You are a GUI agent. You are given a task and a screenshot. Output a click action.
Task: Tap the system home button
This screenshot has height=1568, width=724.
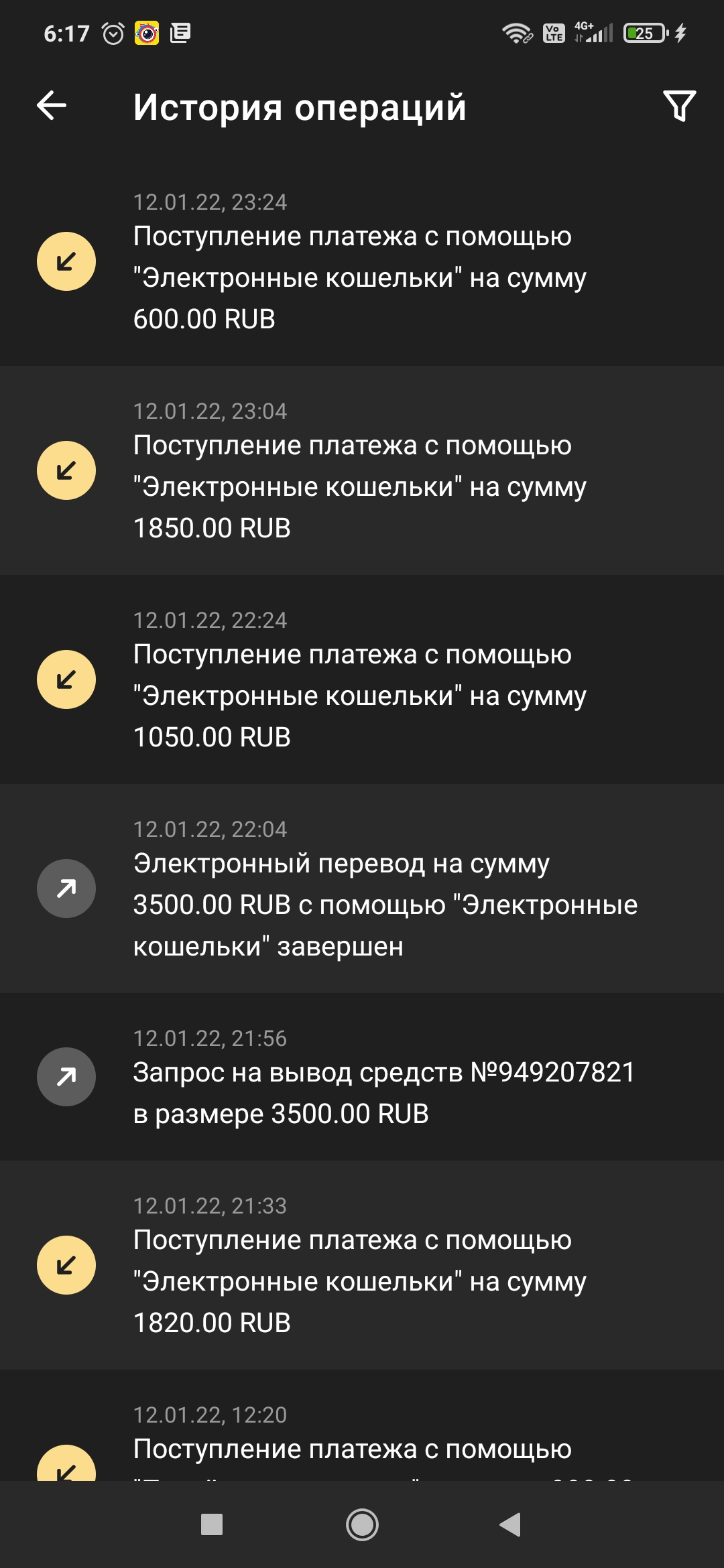(x=362, y=1524)
